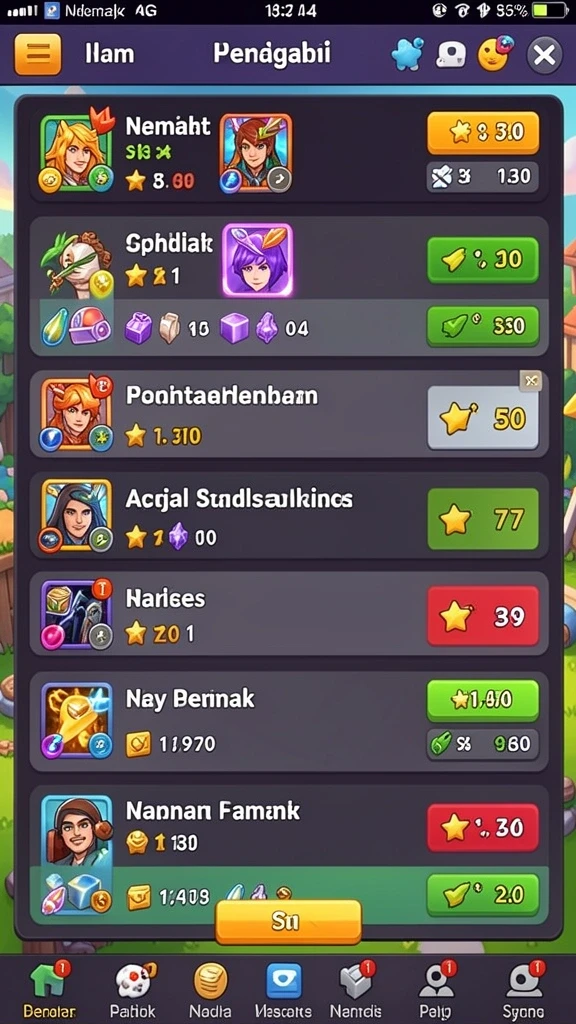The width and height of the screenshot is (576, 1024).
Task: Open the purple-haired character card in Sphdiak row
Action: click(x=257, y=260)
